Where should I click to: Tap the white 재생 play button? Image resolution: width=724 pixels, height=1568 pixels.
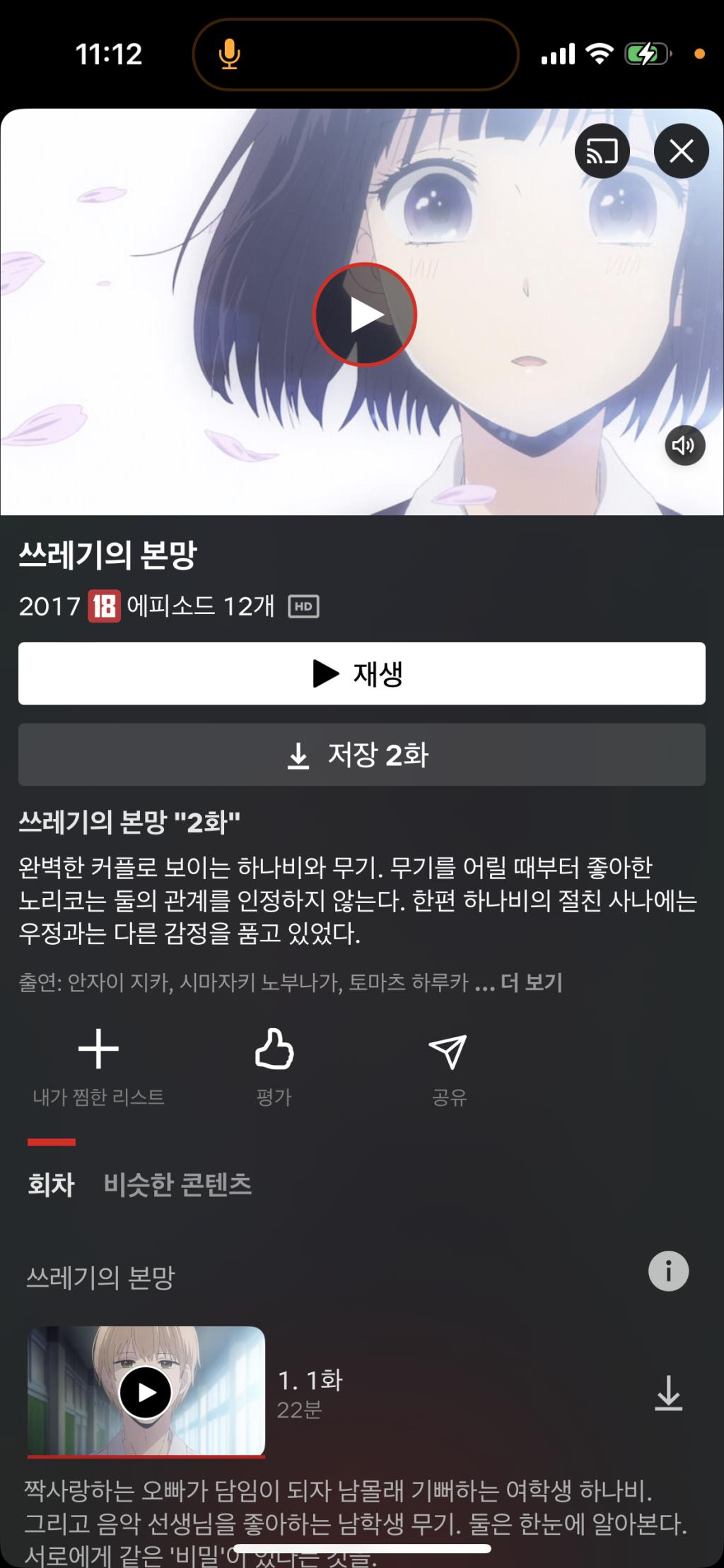361,673
